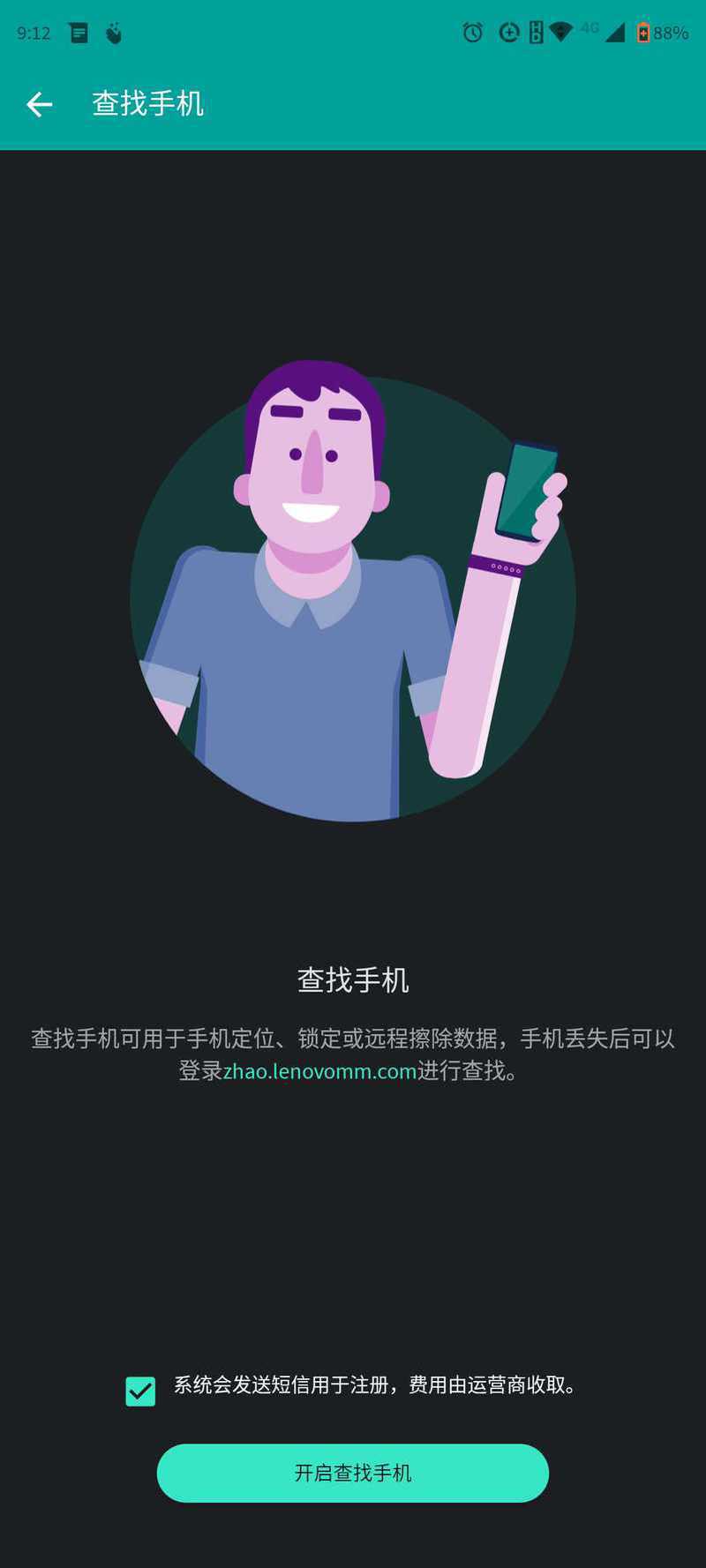This screenshot has width=706, height=1568.
Task: Open the zhao.lenovomm.com link
Action: pos(319,1070)
